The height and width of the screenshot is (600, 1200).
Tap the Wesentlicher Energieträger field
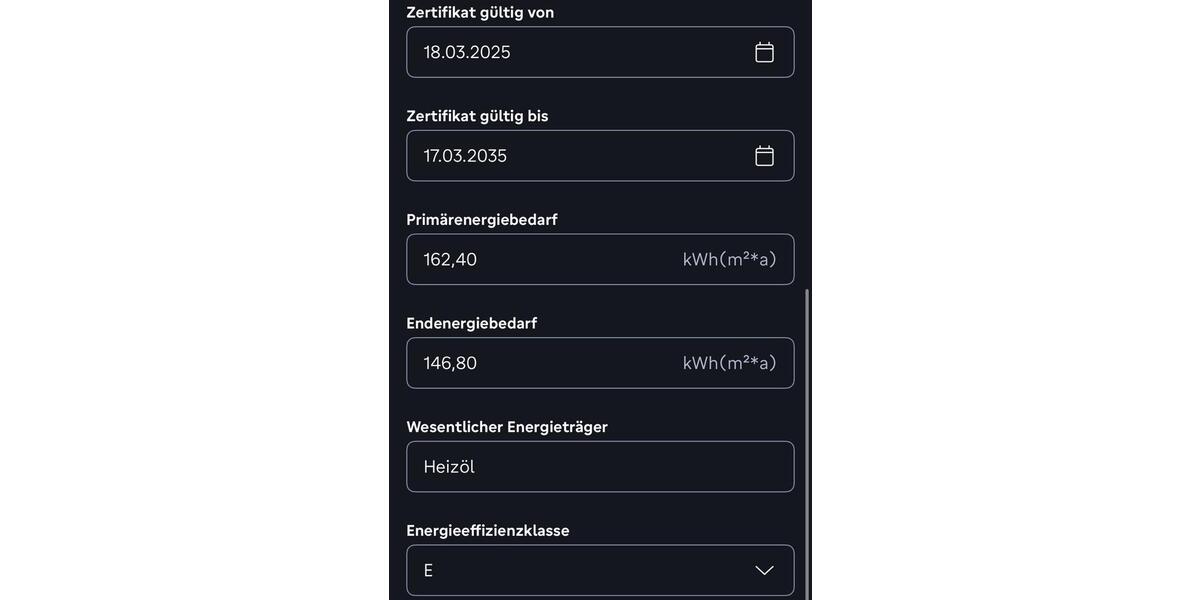pos(600,467)
